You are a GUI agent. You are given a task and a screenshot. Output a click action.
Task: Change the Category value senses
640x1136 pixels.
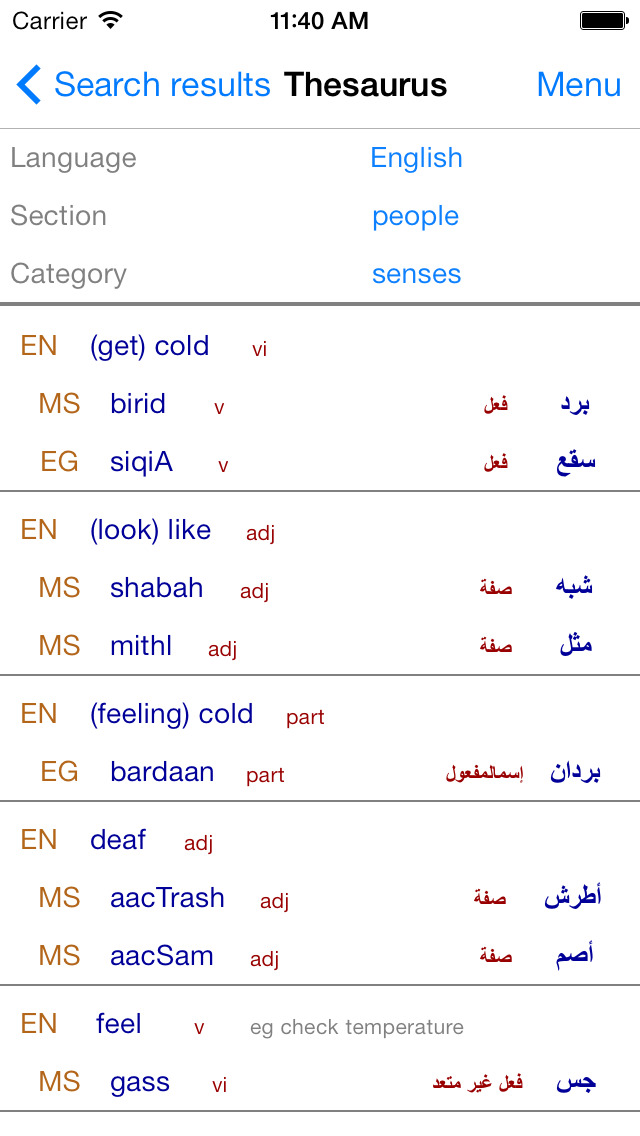pos(416,274)
